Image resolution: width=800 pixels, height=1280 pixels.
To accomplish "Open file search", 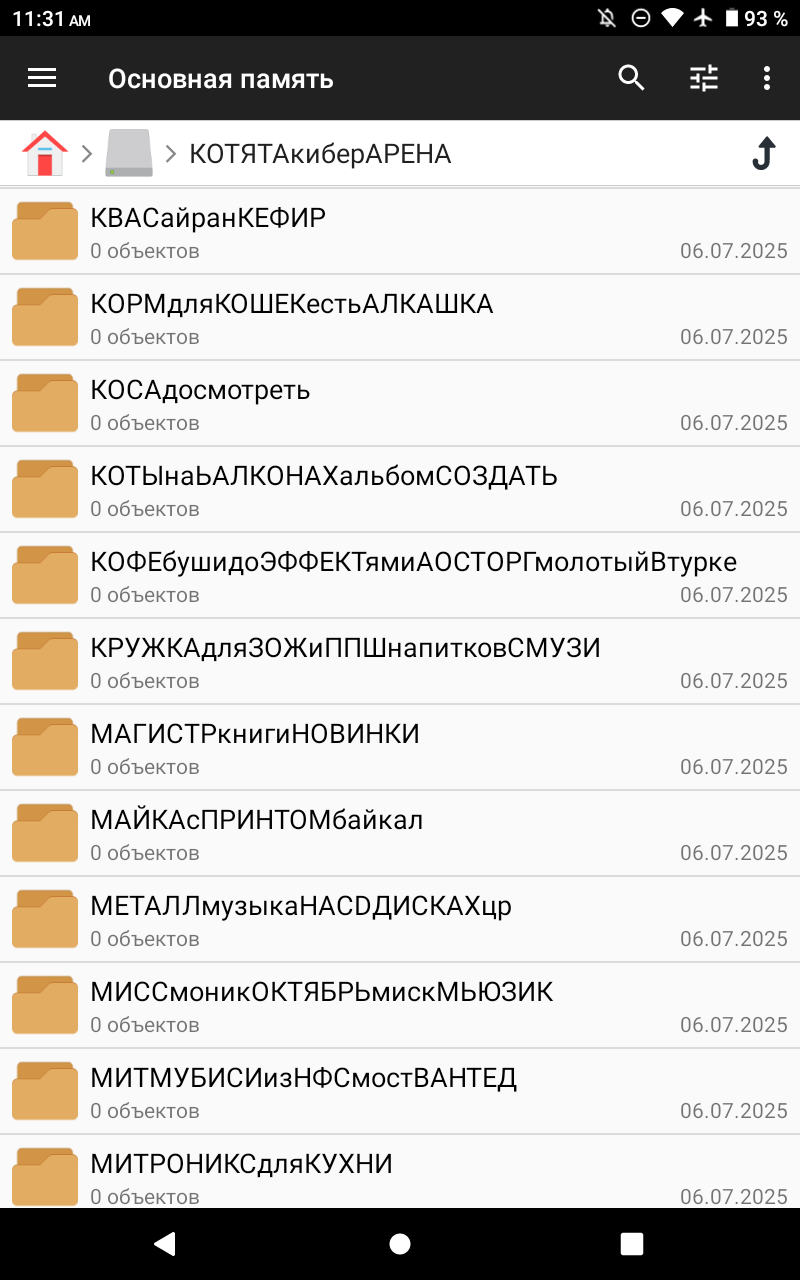I will click(631, 78).
